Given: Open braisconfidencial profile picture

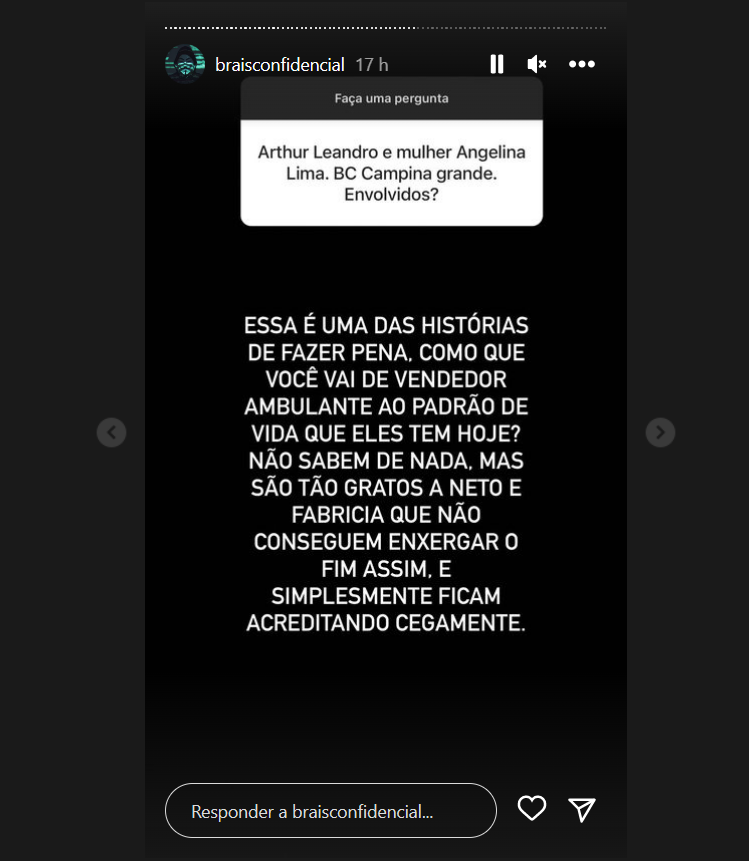Looking at the screenshot, I should point(185,65).
